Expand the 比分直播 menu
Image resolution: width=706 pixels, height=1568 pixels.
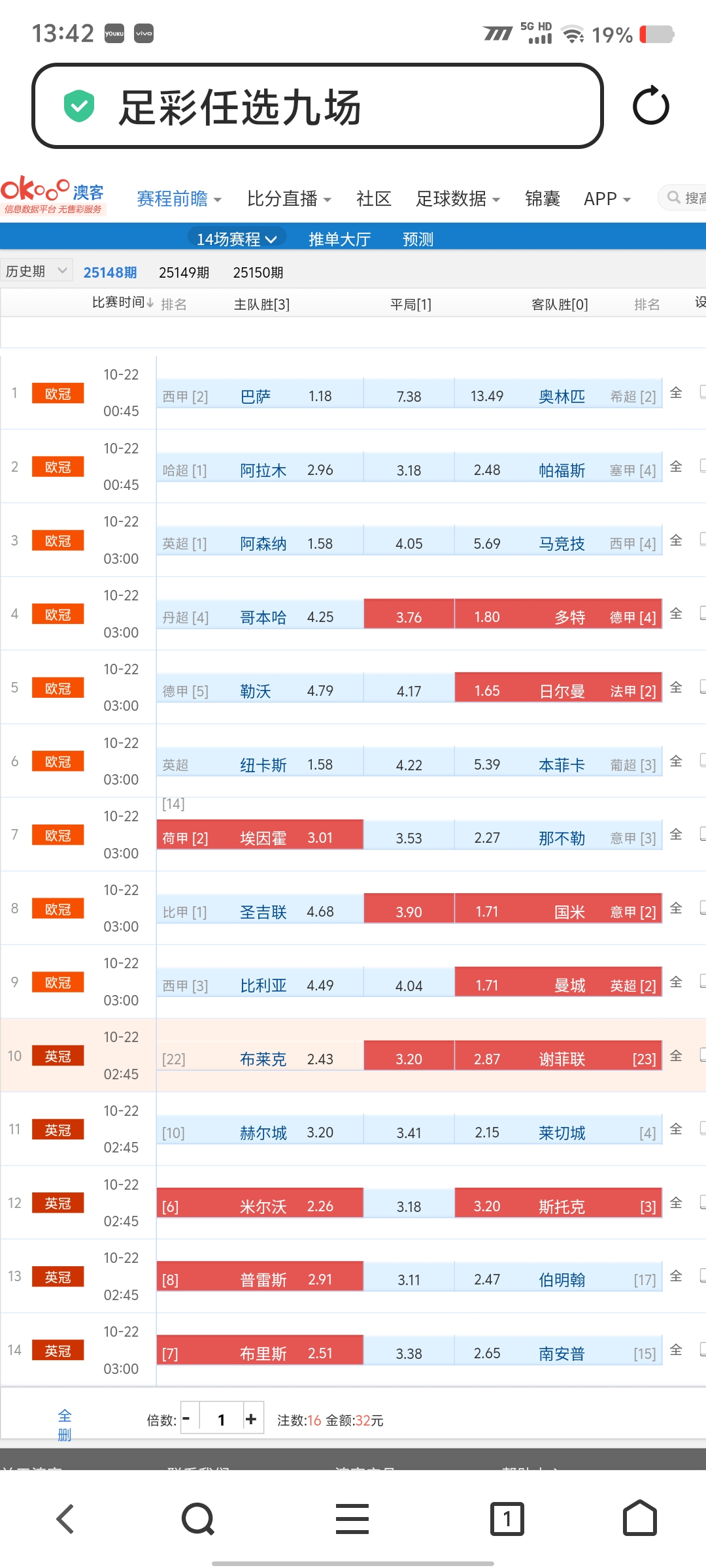[x=288, y=199]
